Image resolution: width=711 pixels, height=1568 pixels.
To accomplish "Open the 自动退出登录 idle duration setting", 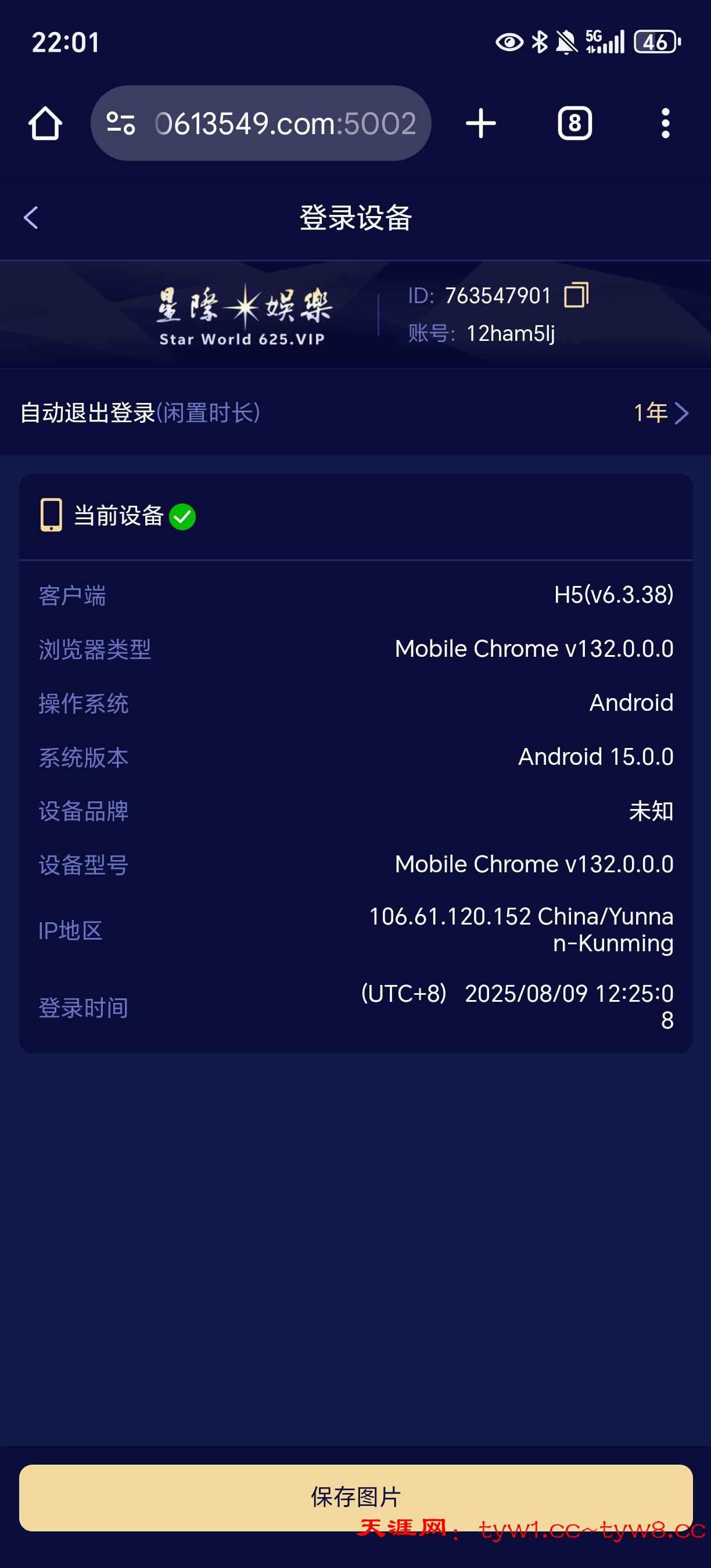I will pos(660,413).
